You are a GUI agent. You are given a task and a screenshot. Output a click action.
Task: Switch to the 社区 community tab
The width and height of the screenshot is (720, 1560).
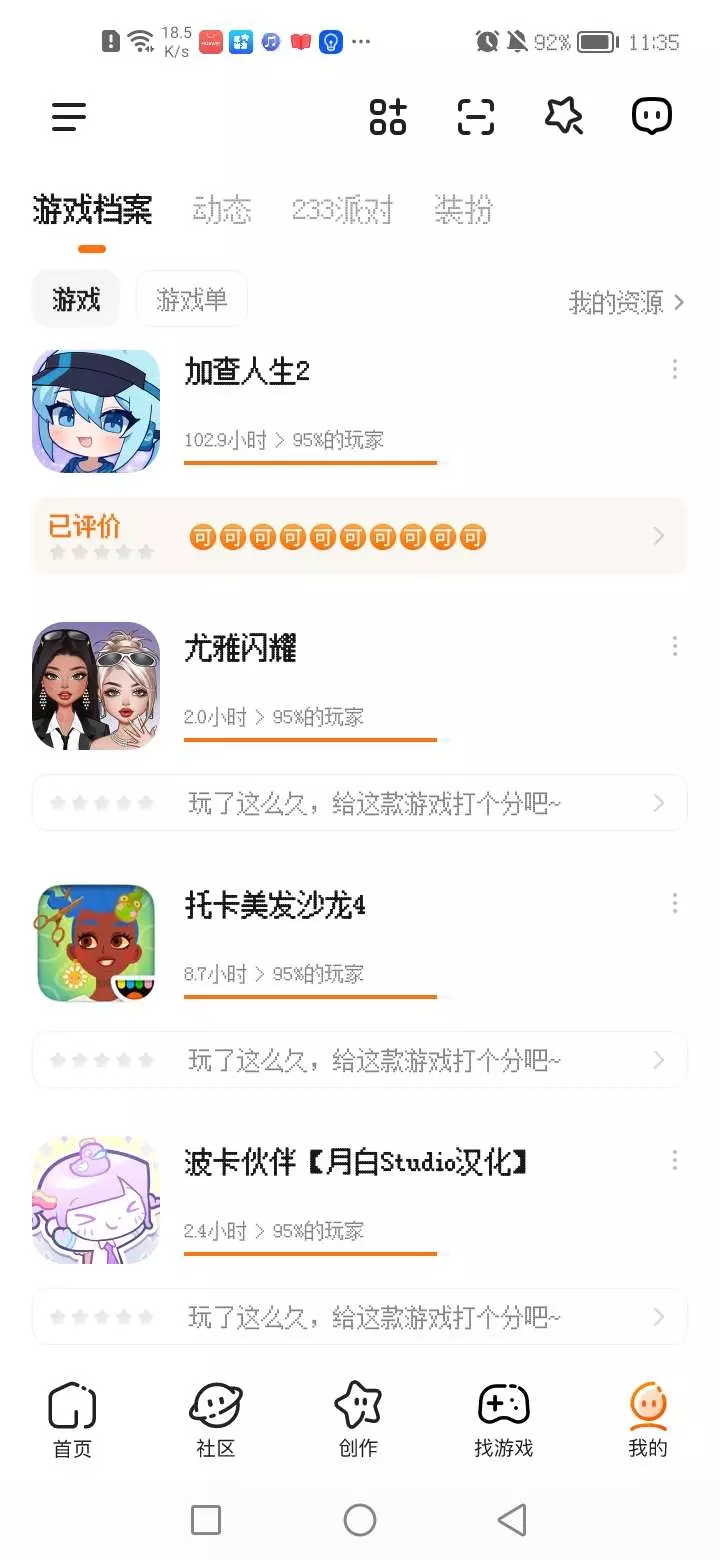[x=216, y=1420]
